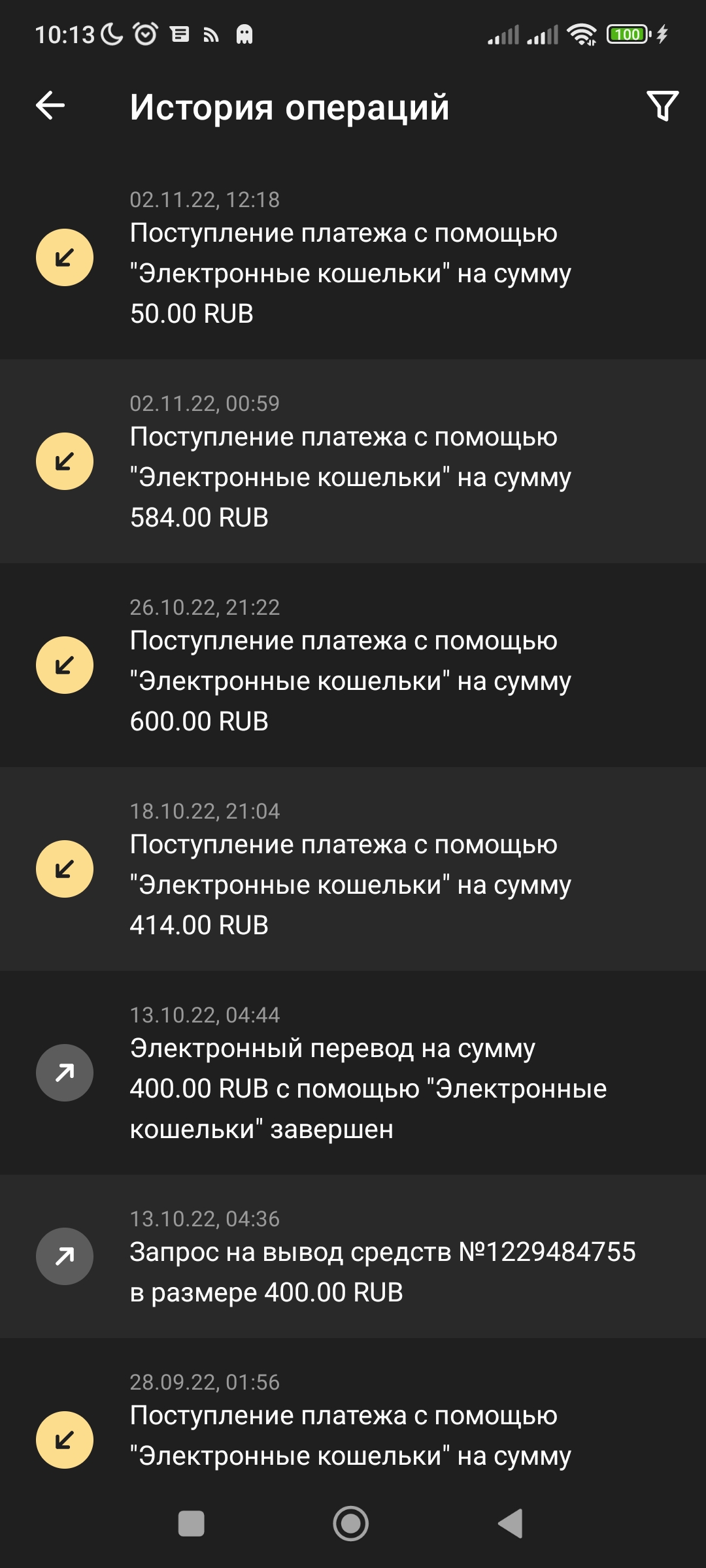This screenshot has height=1568, width=706.
Task: View completed 400.00 RUB electronic transfer
Action: (x=353, y=1073)
